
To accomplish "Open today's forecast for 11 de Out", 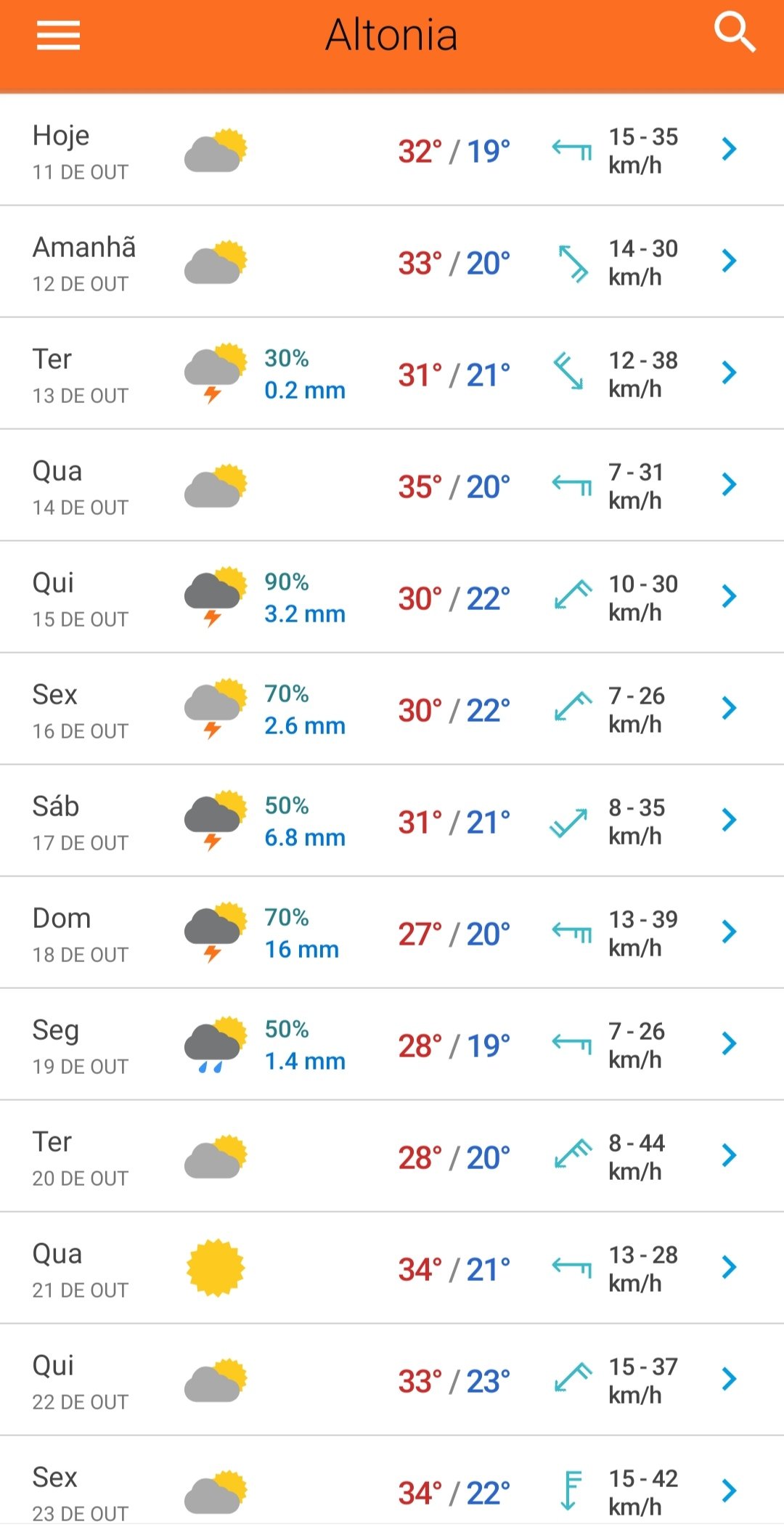I will (392, 150).
